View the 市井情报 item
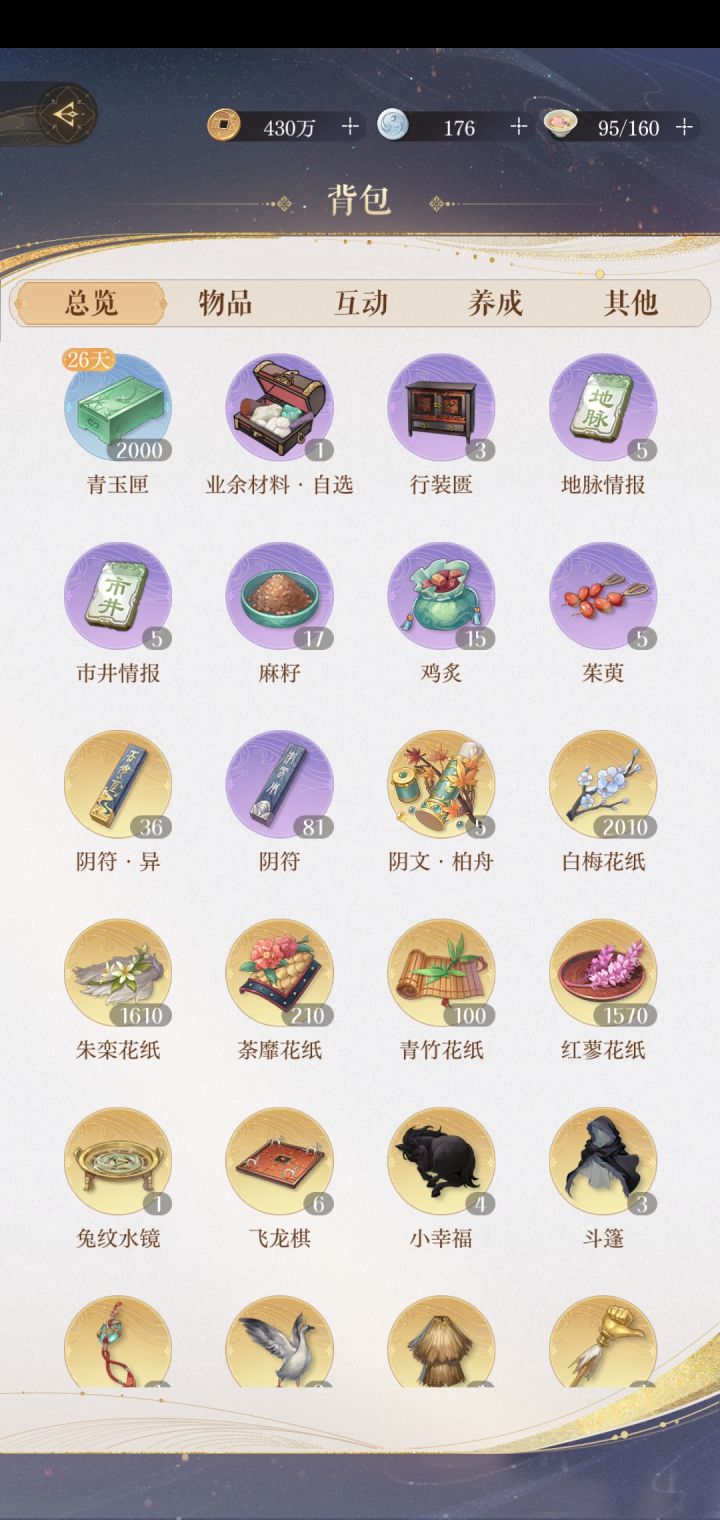Image resolution: width=720 pixels, height=1520 pixels. coord(118,595)
